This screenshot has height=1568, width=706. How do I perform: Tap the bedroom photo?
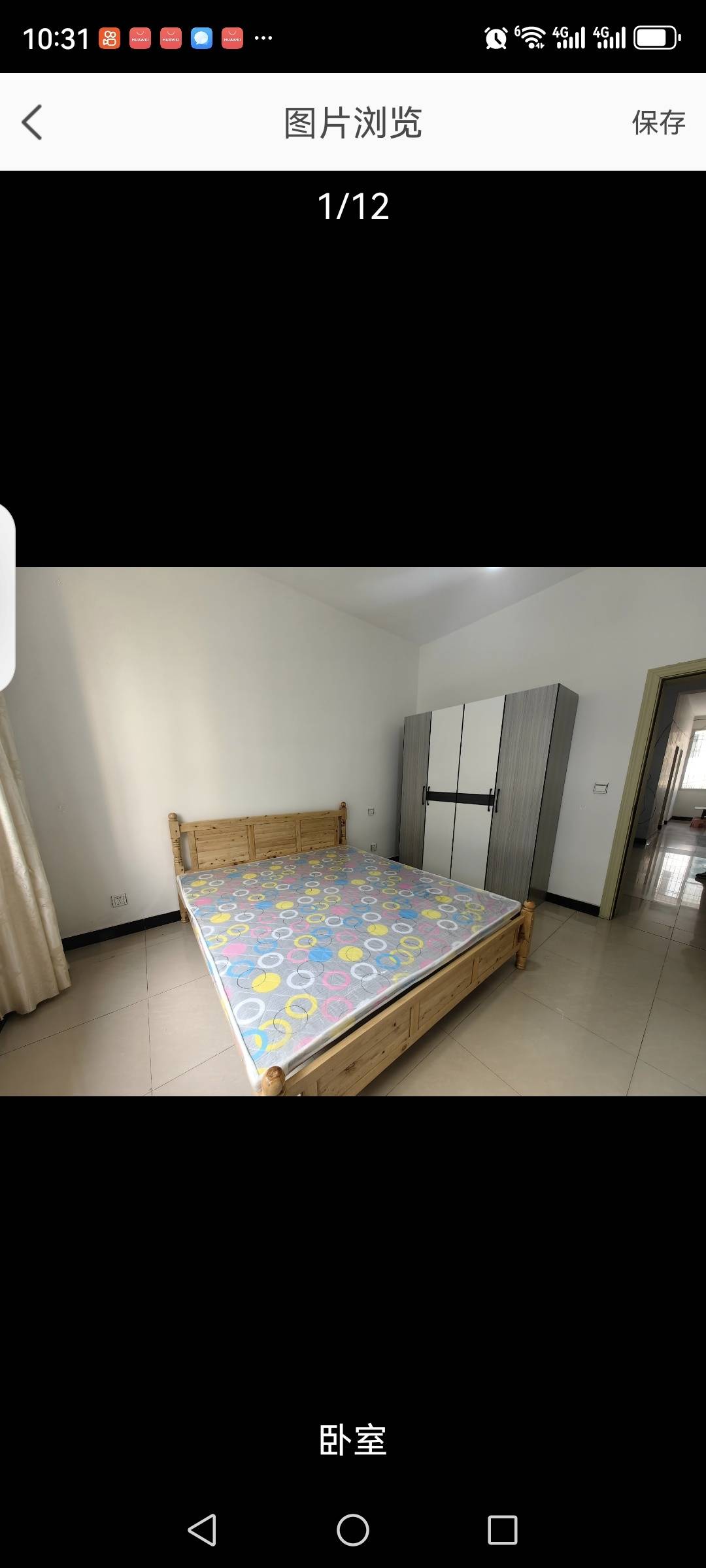[x=353, y=831]
